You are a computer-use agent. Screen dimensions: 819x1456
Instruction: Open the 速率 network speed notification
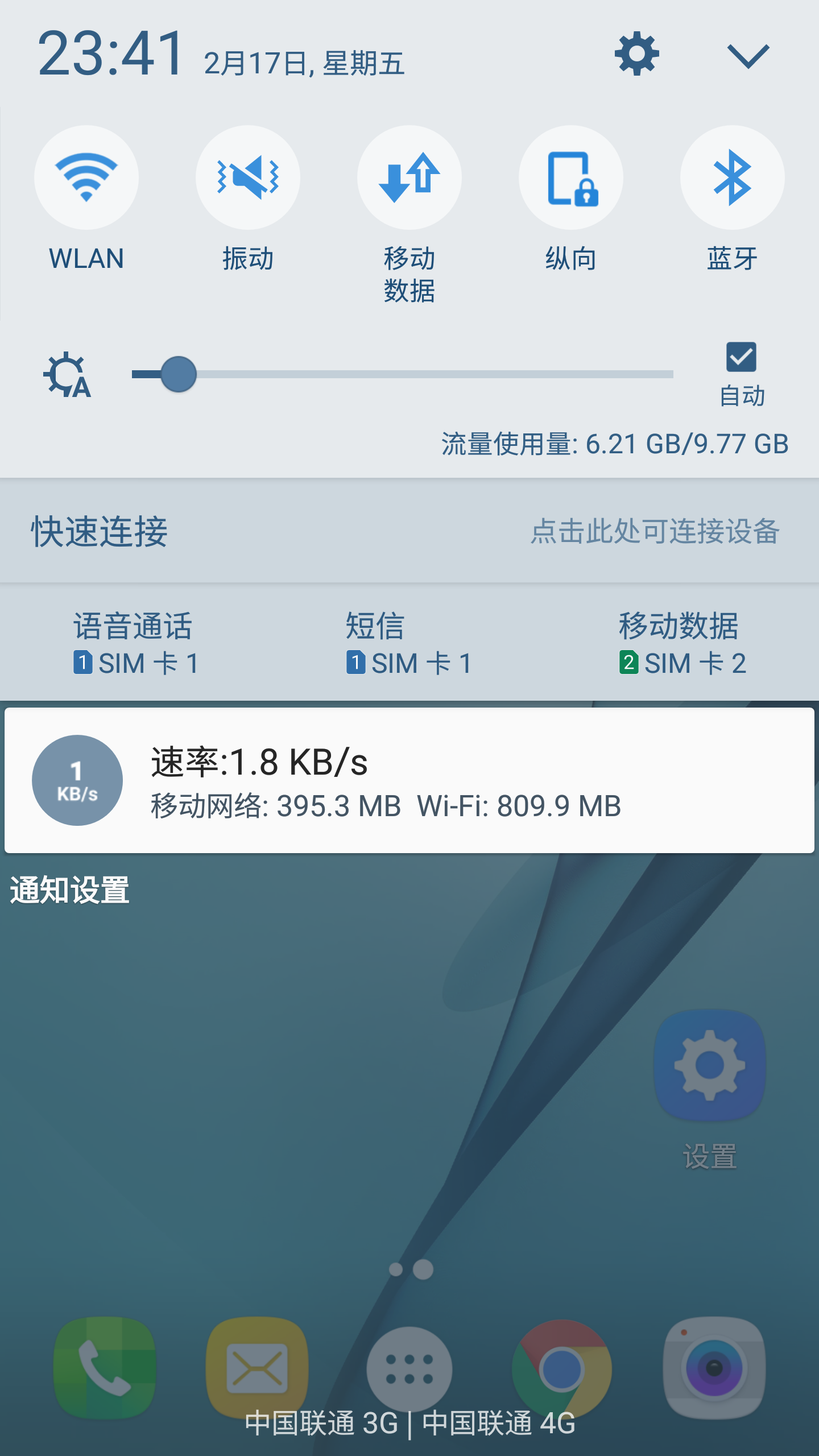(409, 780)
